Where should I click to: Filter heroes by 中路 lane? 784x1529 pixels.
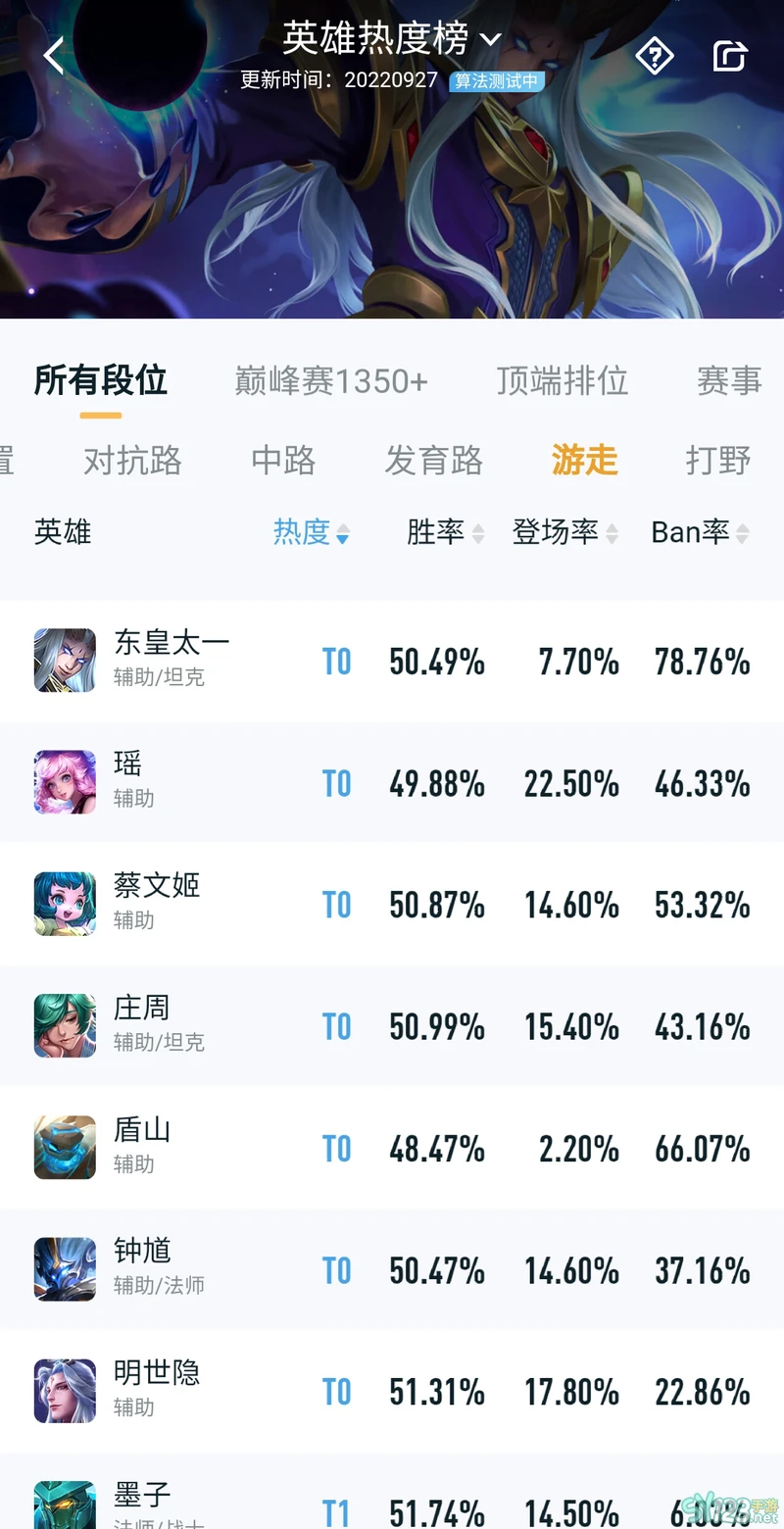click(283, 460)
